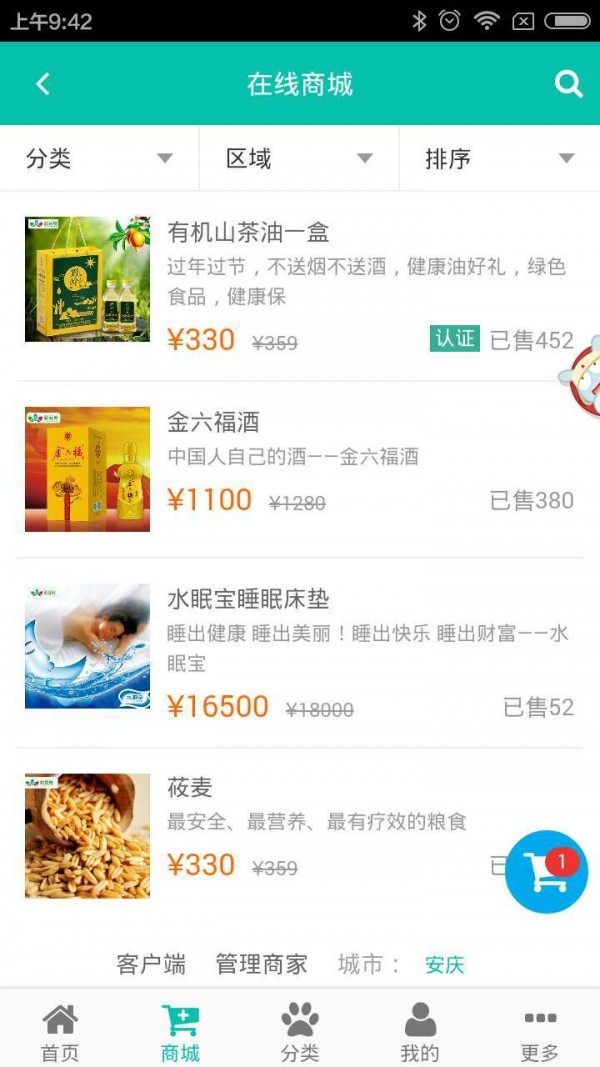This screenshot has width=600, height=1067.
Task: Expand the 区域 filter dropdown
Action: coord(299,158)
